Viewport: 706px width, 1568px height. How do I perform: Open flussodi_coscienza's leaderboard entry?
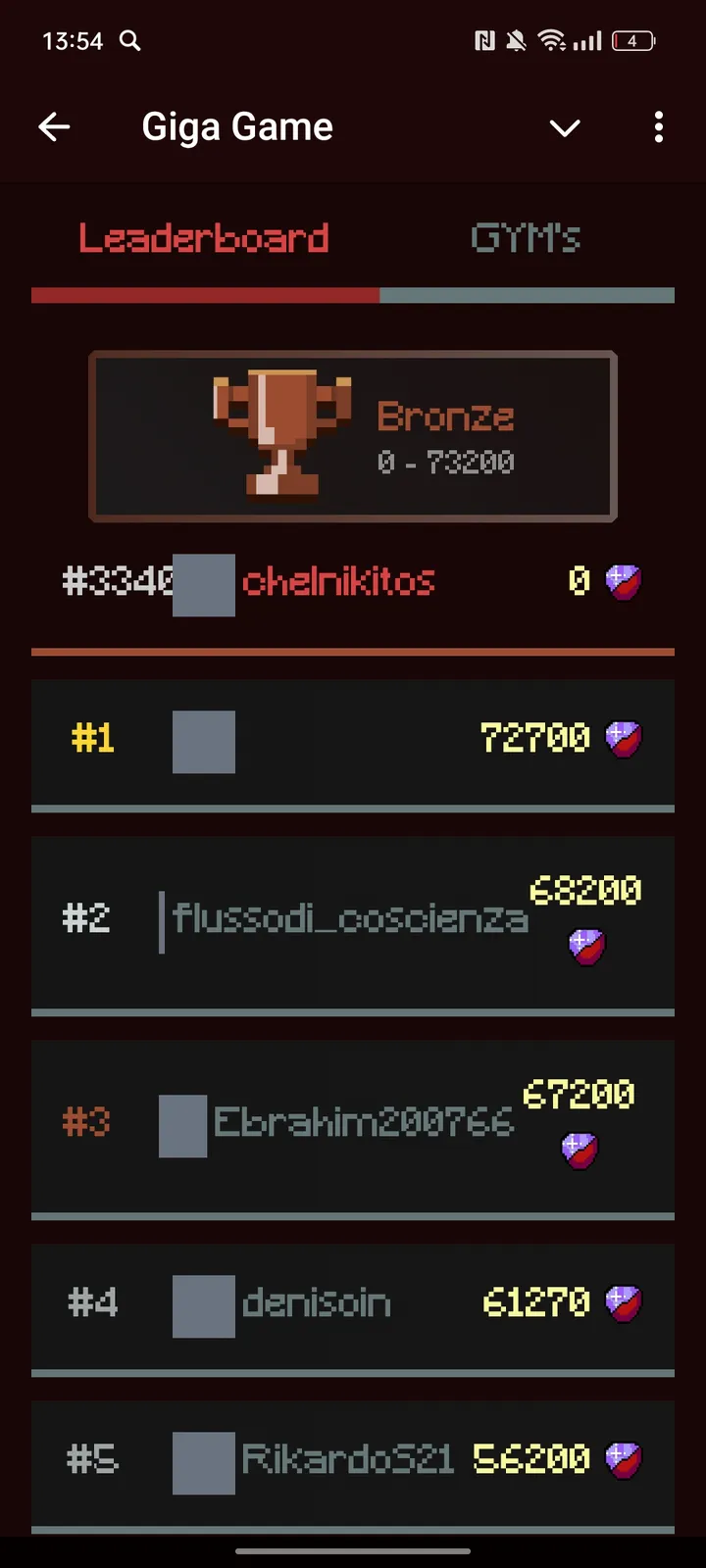[353, 921]
